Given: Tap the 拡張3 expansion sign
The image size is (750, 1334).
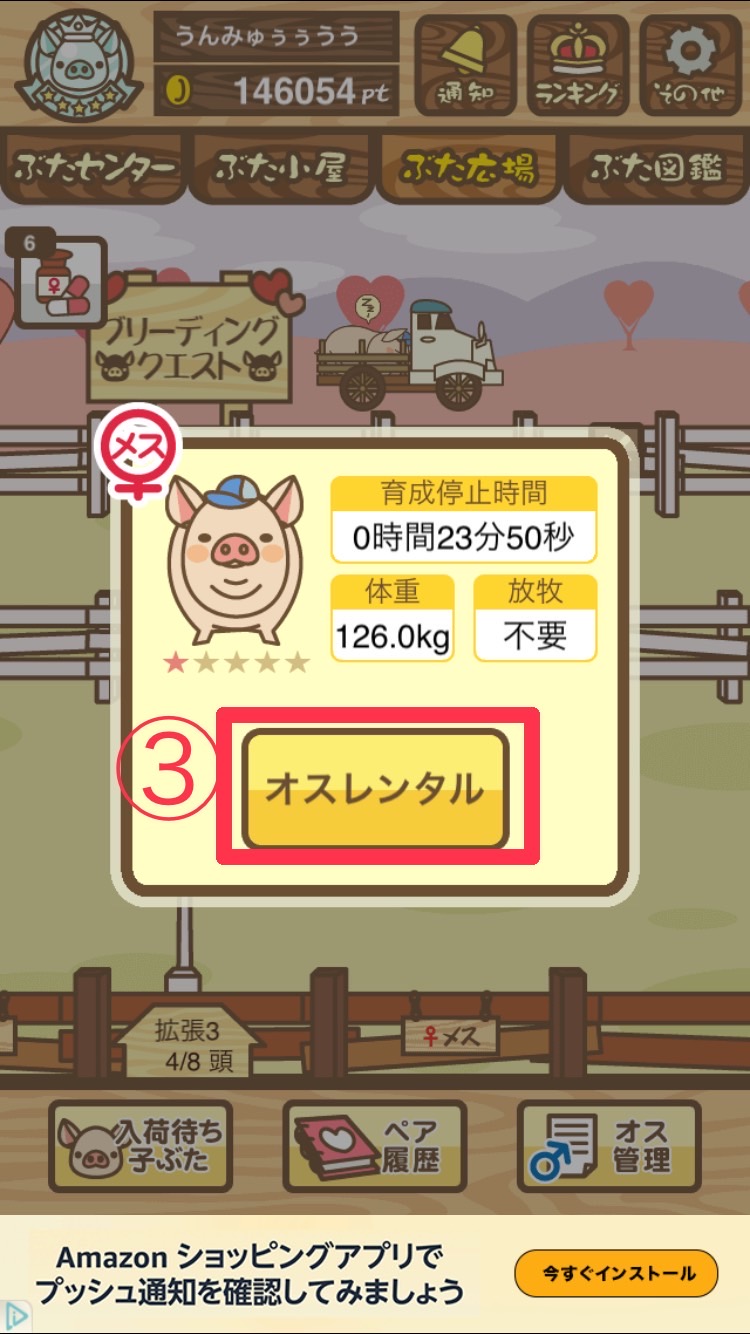Looking at the screenshot, I should pos(187,1045).
